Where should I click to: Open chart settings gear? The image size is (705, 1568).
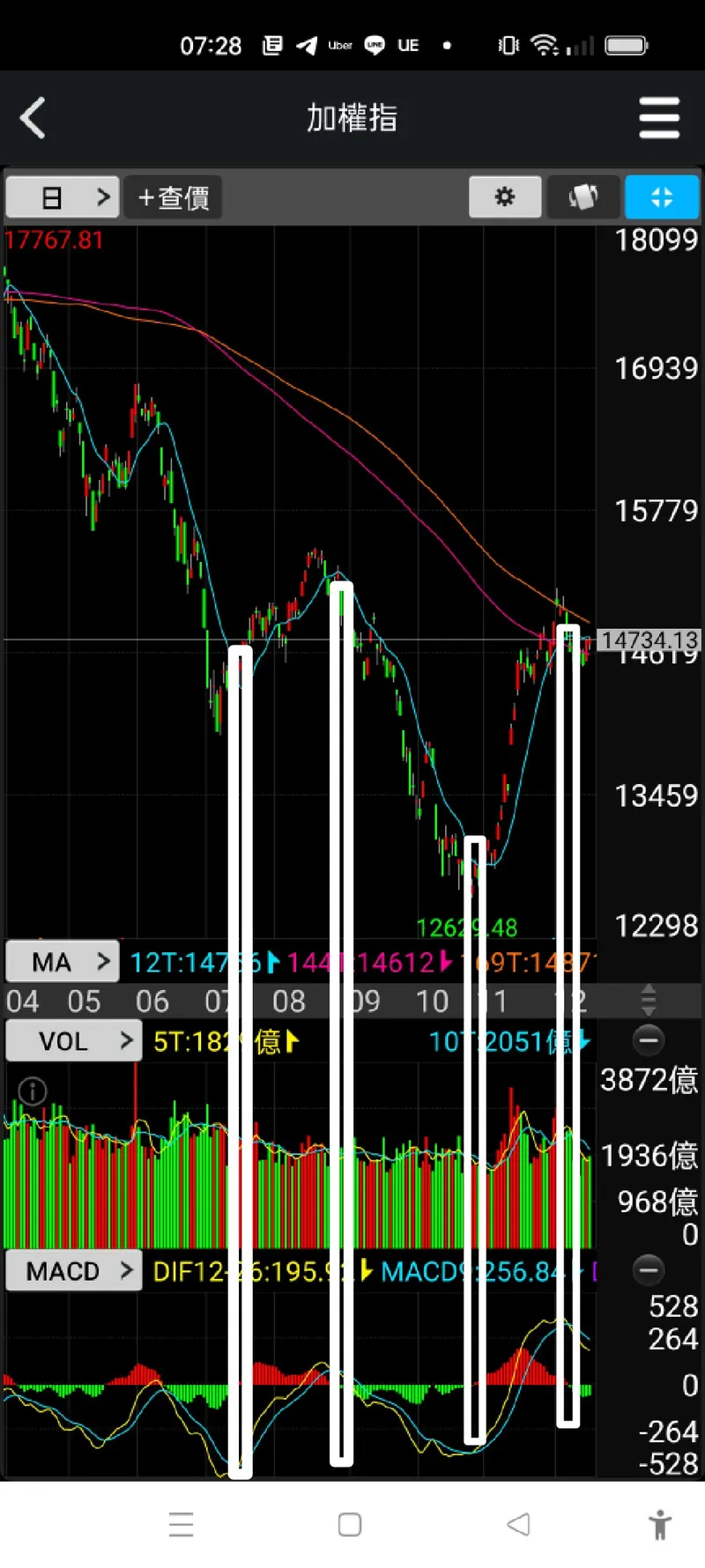[505, 196]
